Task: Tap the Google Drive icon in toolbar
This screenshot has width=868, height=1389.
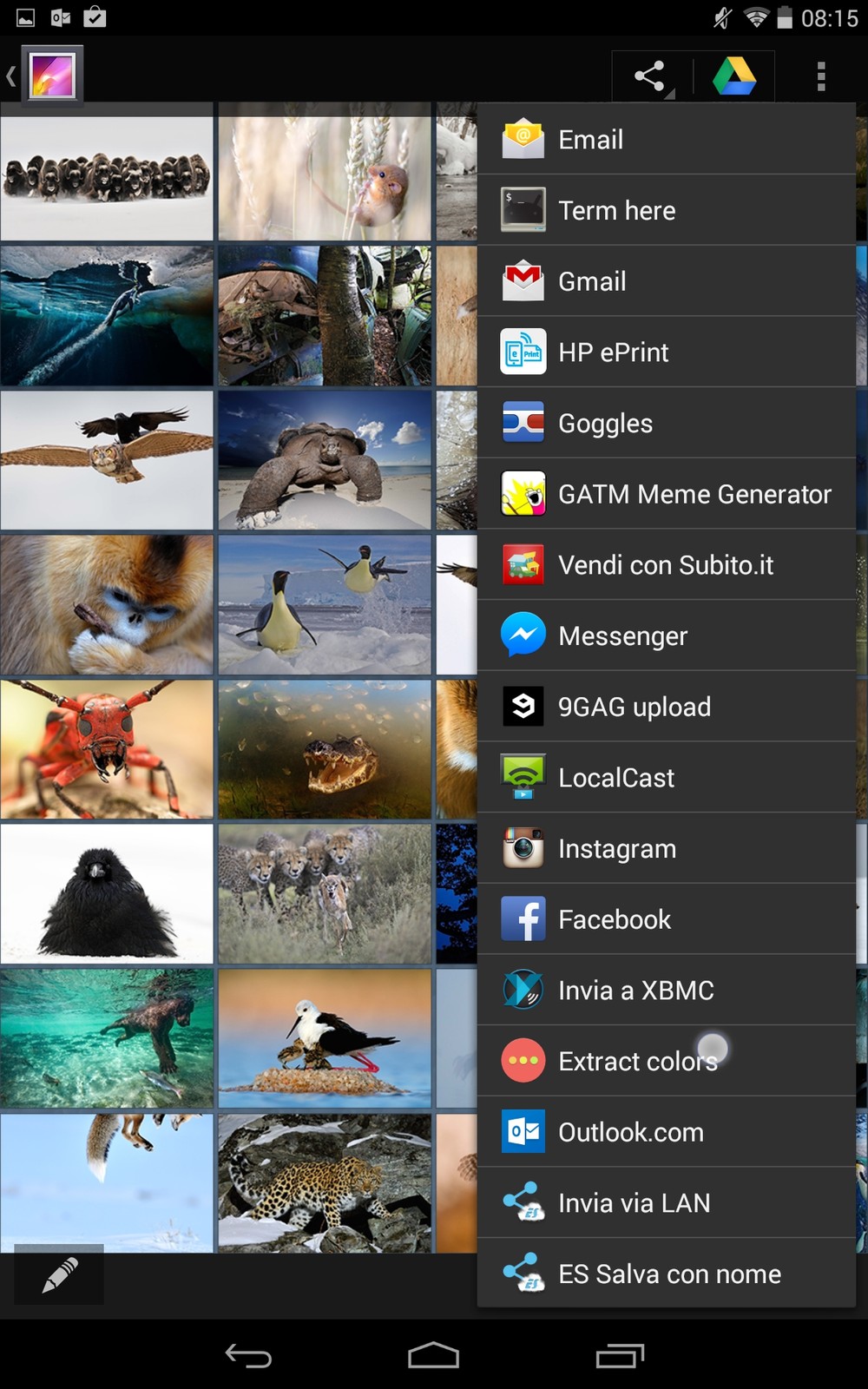Action: [x=734, y=76]
